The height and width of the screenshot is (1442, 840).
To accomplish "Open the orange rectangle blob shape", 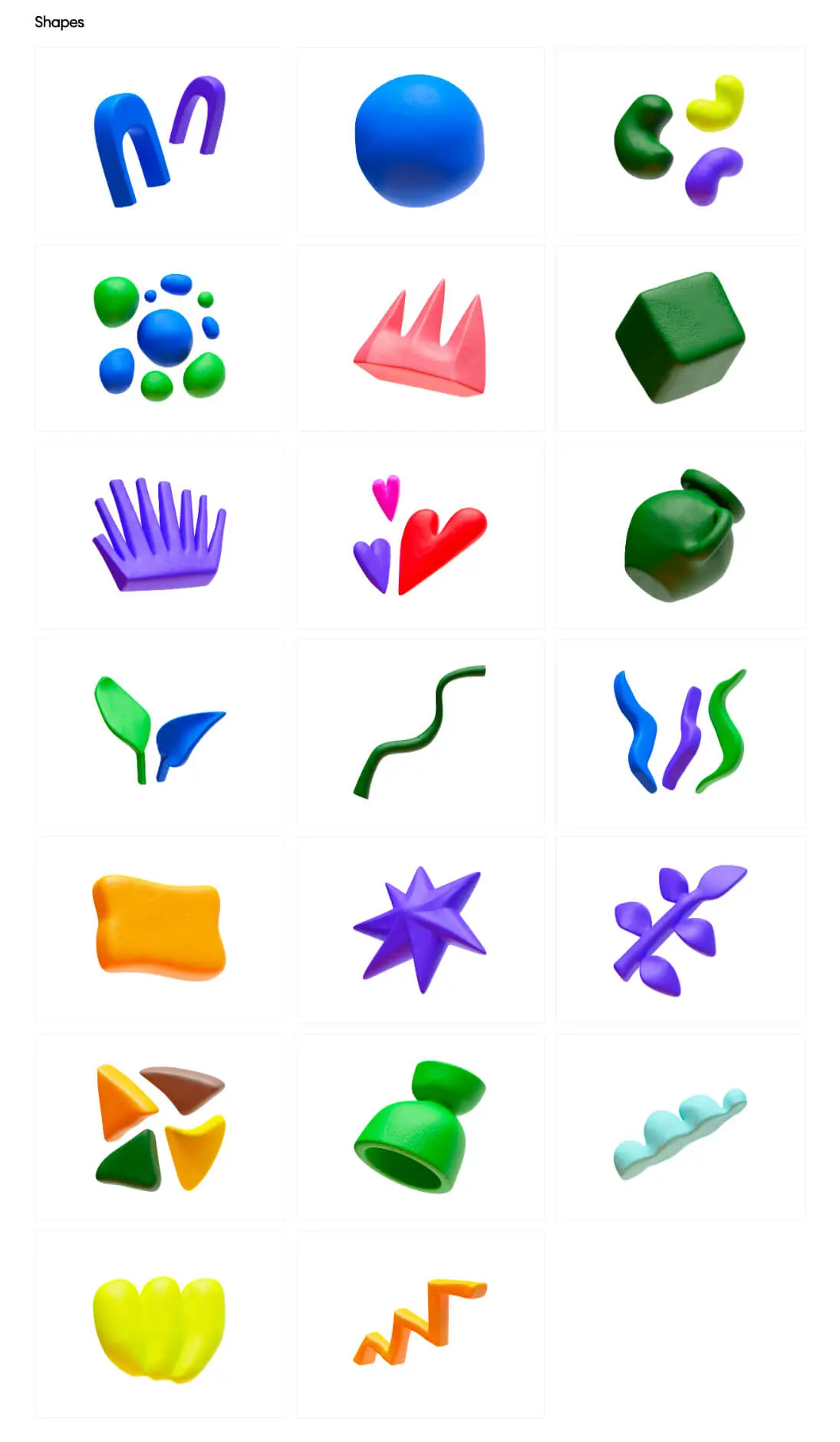I will coord(159,929).
